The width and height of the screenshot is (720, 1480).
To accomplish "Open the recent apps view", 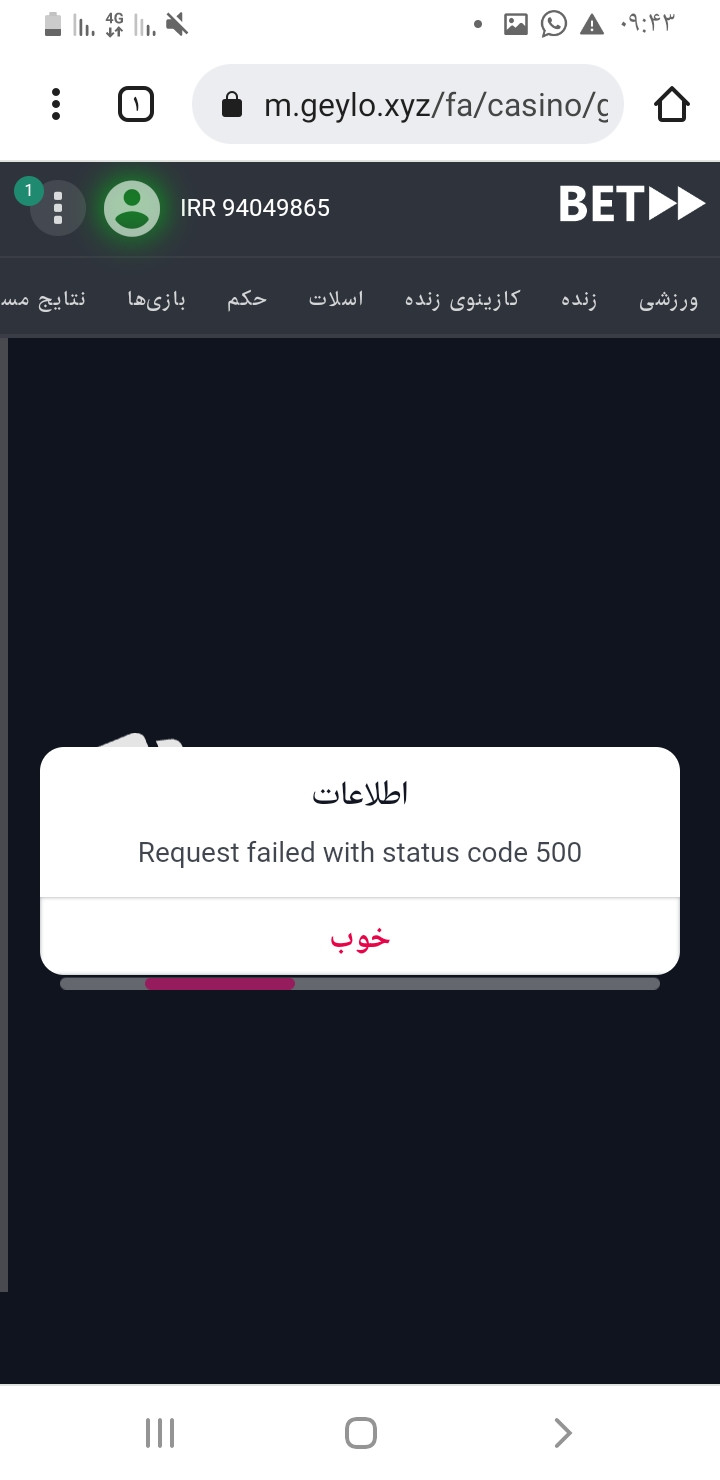I will [160, 1433].
